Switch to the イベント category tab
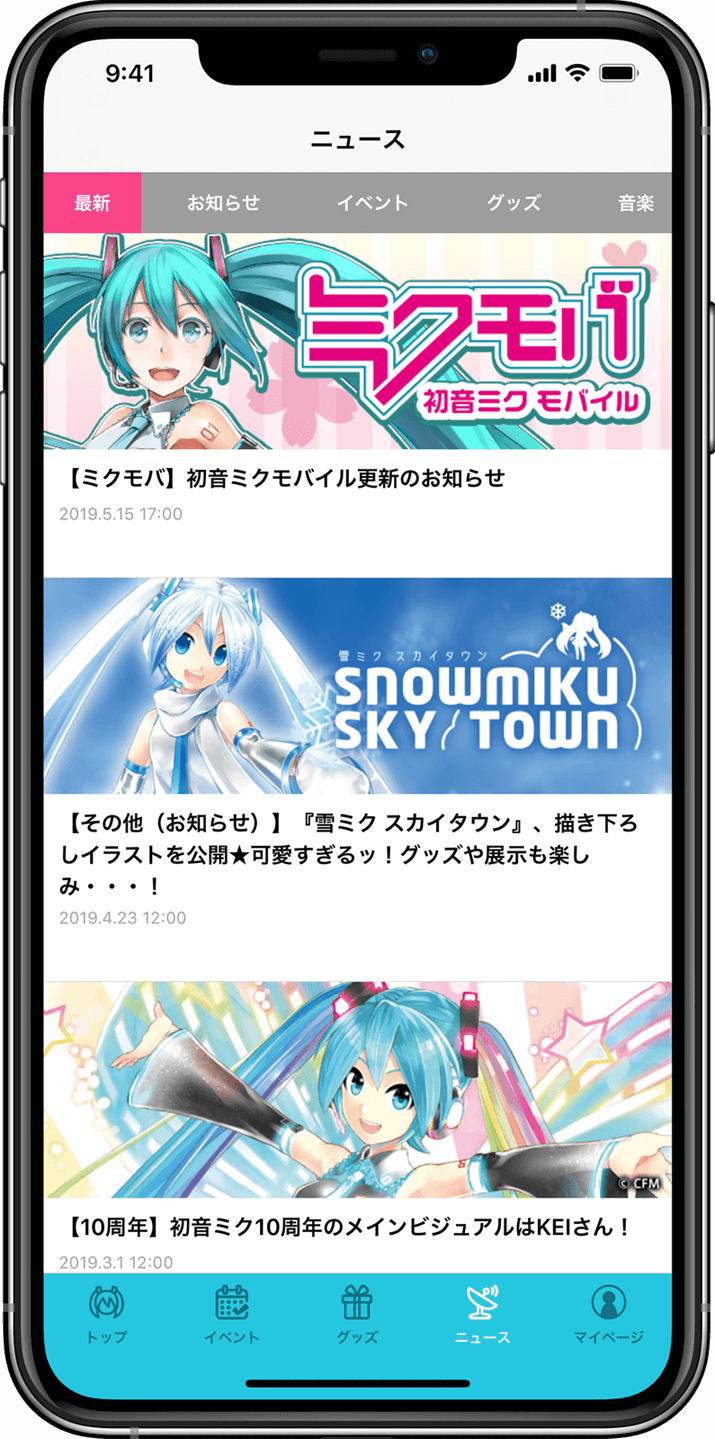 point(372,203)
